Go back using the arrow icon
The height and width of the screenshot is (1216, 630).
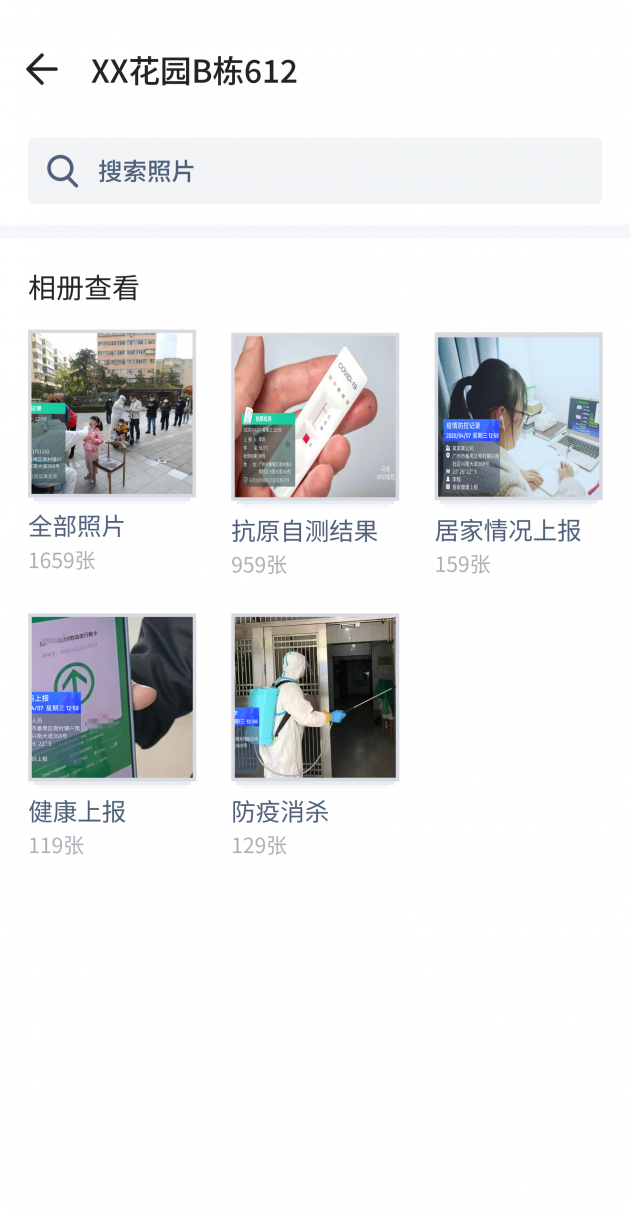coord(42,70)
